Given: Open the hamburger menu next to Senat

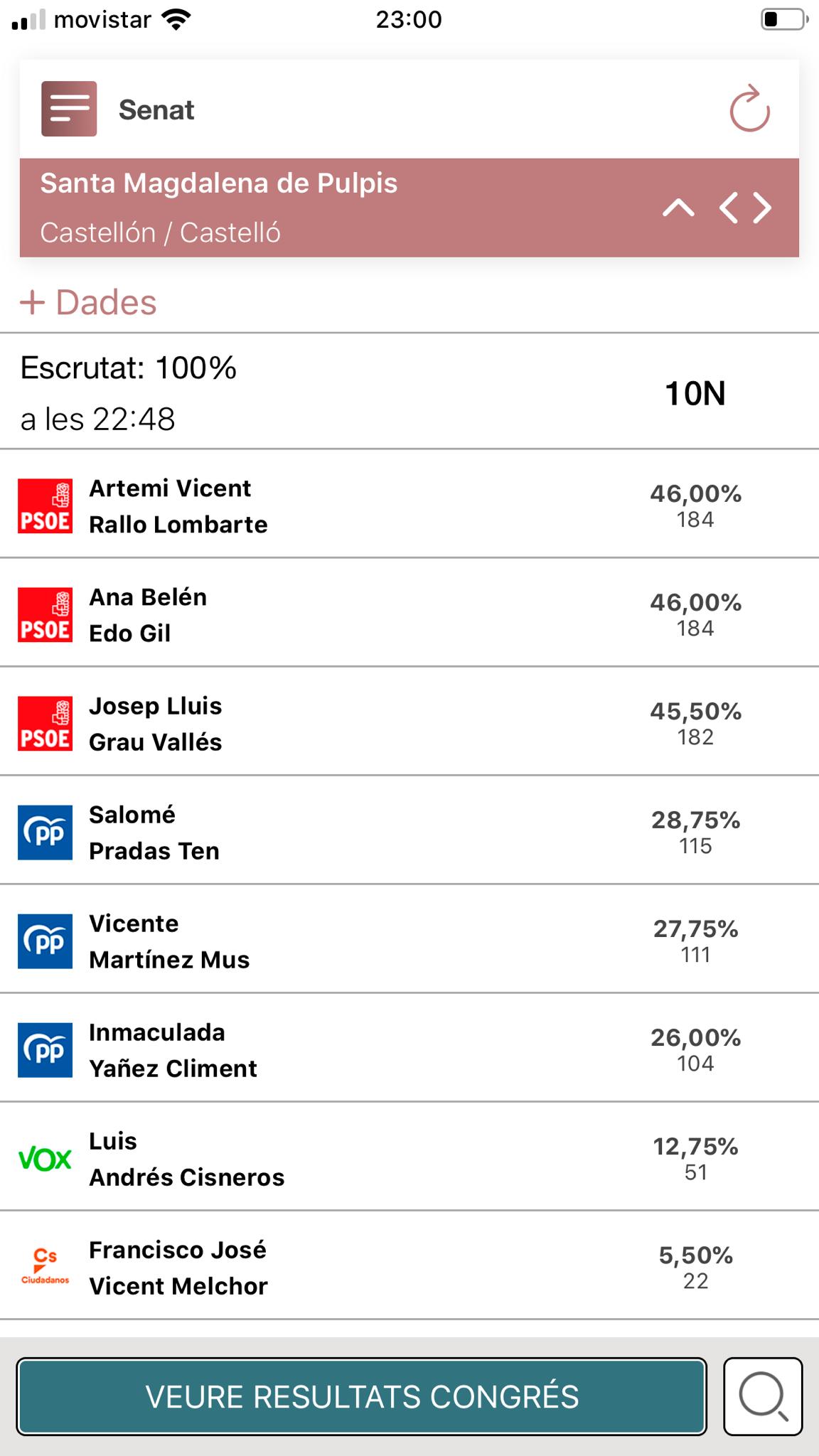Looking at the screenshot, I should (69, 109).
